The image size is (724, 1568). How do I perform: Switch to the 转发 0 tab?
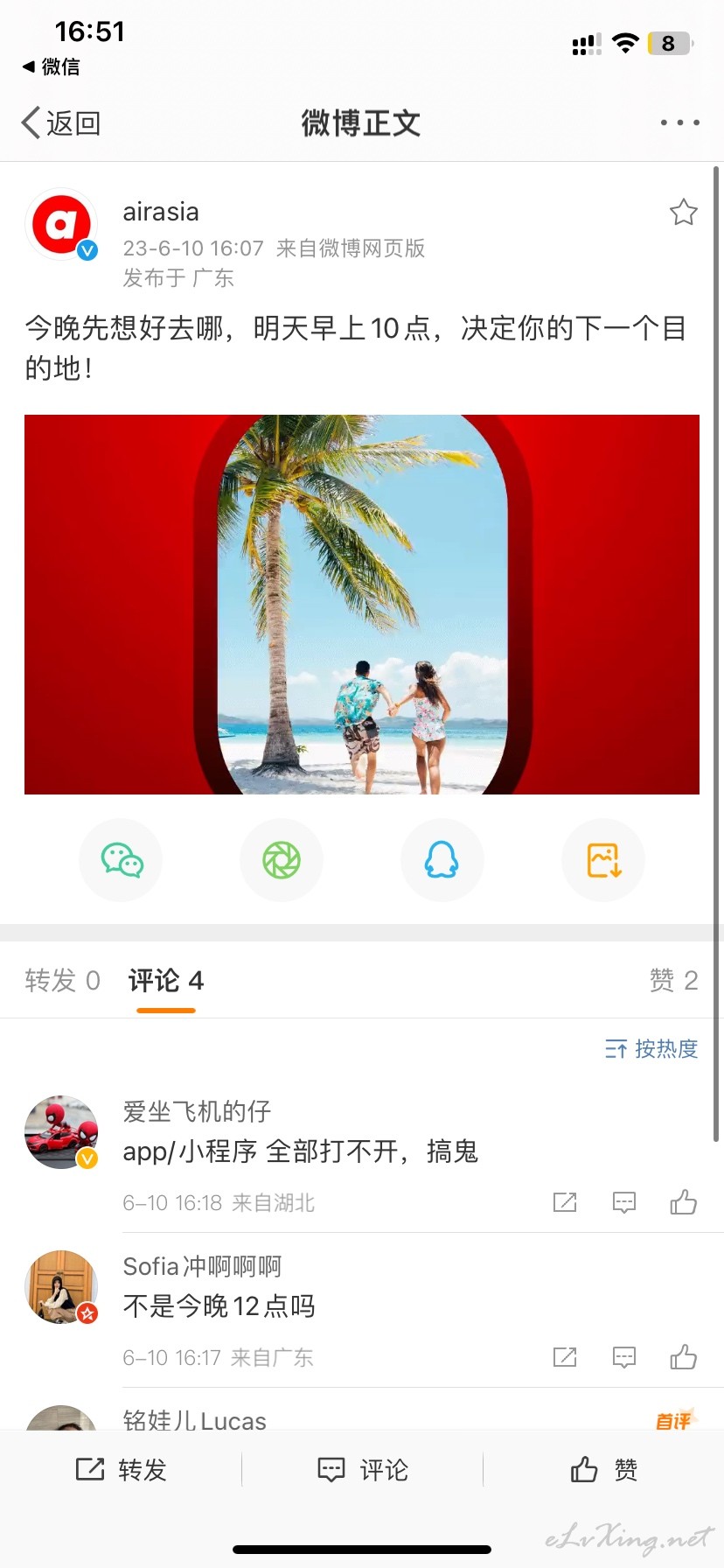tap(63, 981)
